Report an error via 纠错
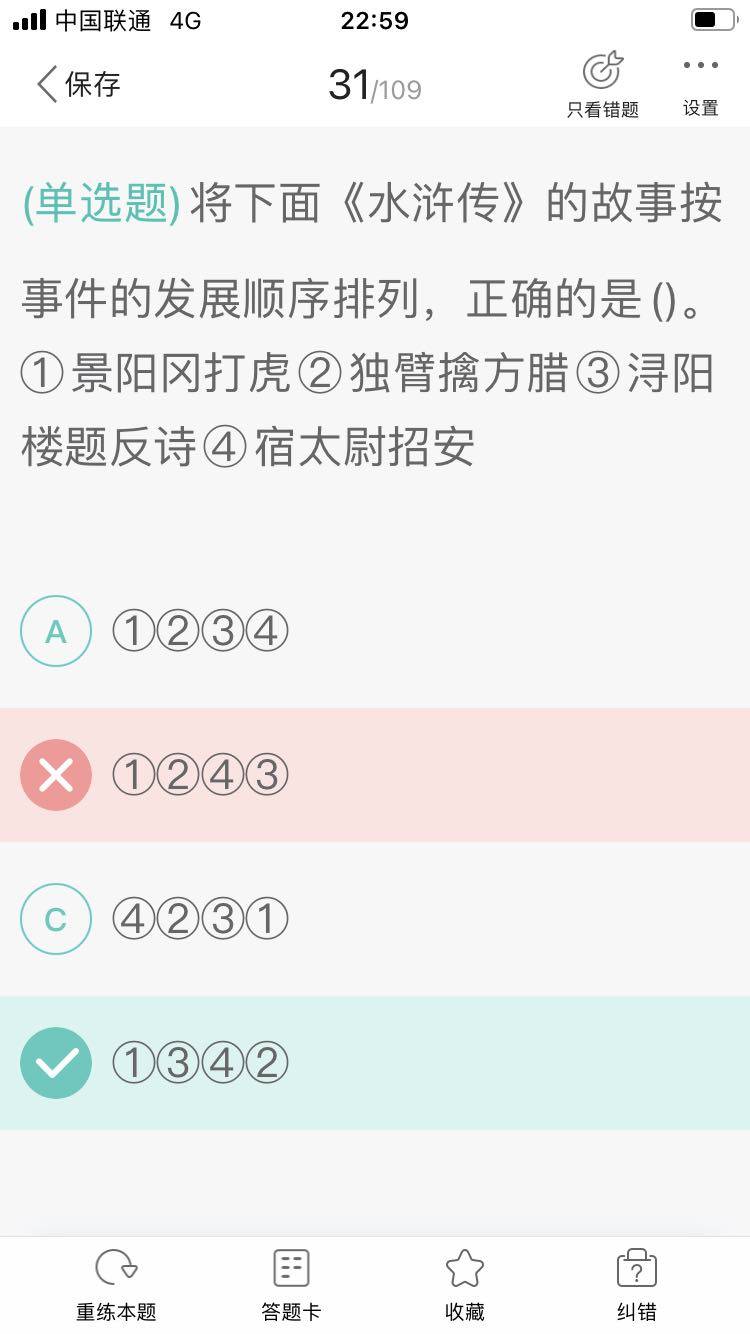This screenshot has height=1334, width=750. pos(636,1284)
